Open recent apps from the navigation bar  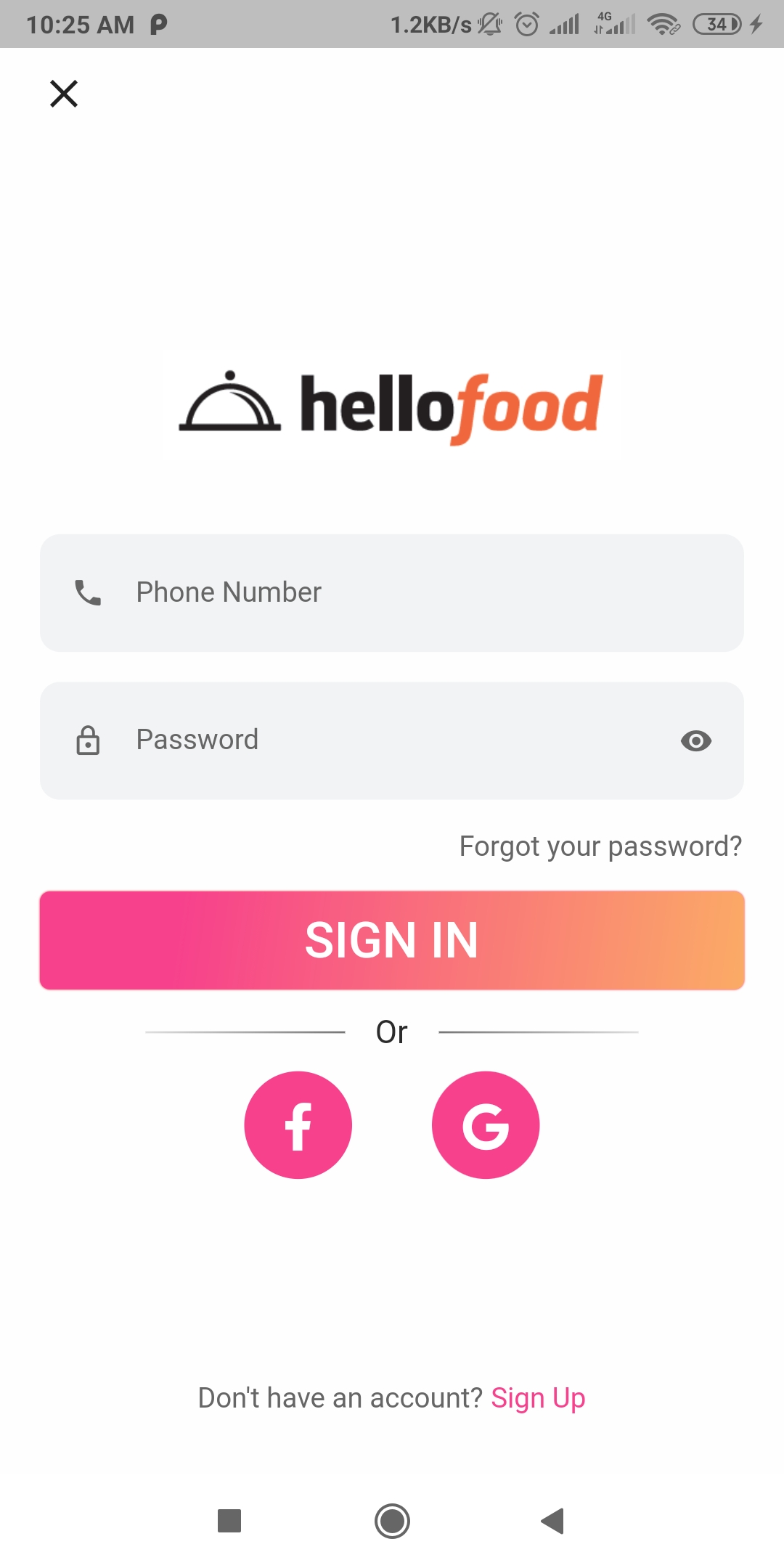click(x=229, y=1521)
